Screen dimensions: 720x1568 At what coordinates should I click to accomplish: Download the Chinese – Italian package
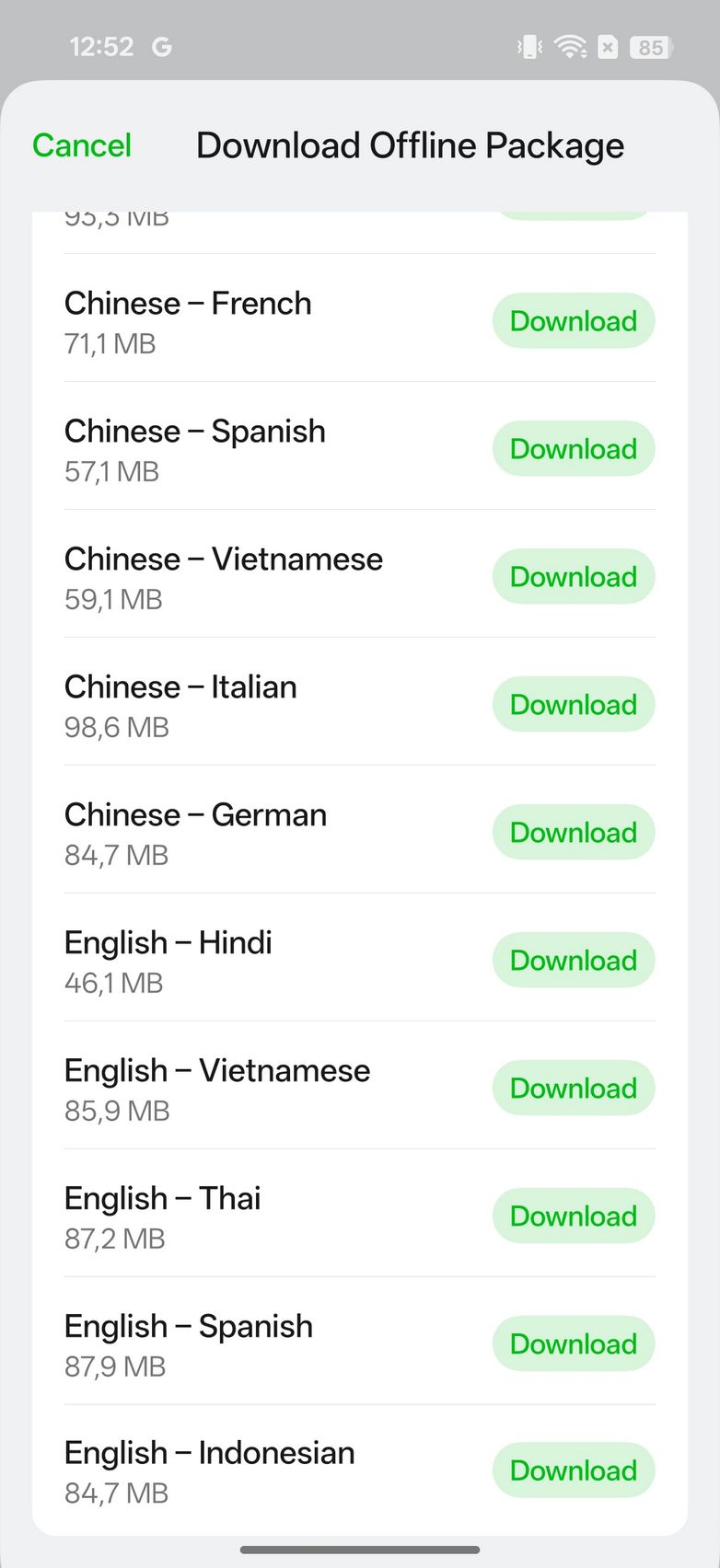pyautogui.click(x=573, y=705)
